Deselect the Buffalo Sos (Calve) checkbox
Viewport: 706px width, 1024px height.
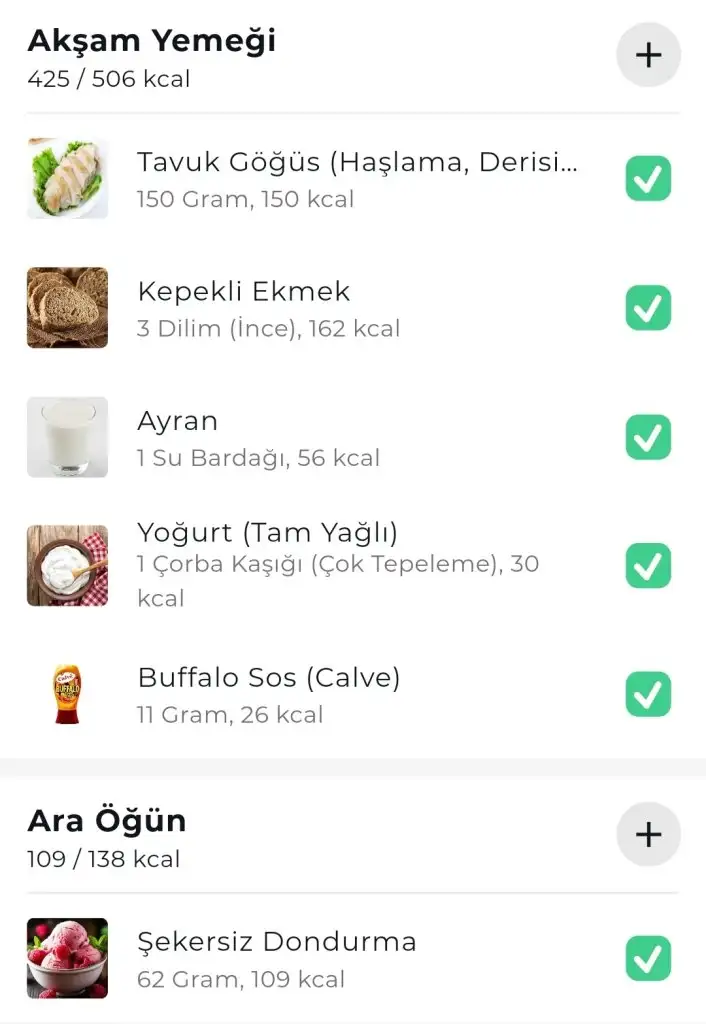648,694
